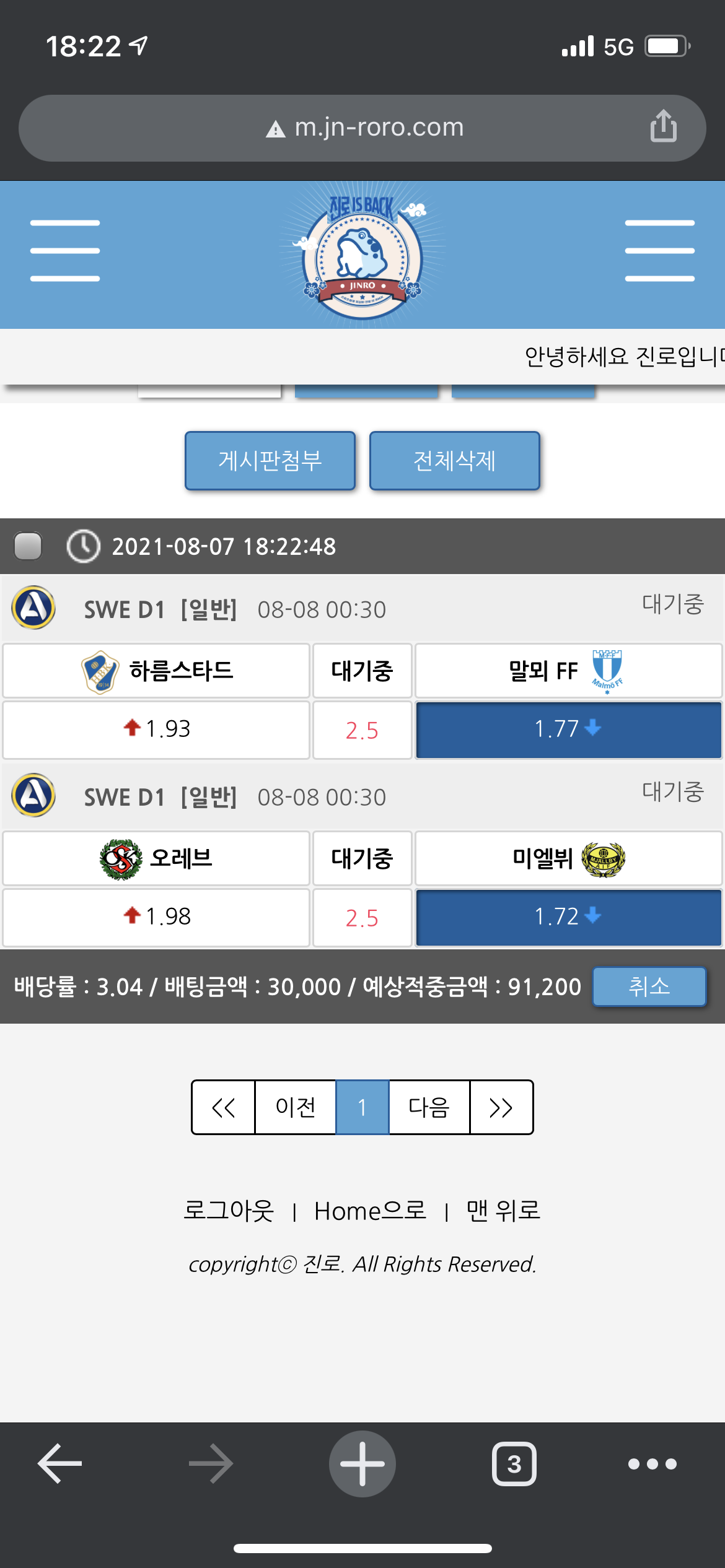Open a new tab with the plus button
This screenshot has height=1568, width=725.
(362, 1464)
